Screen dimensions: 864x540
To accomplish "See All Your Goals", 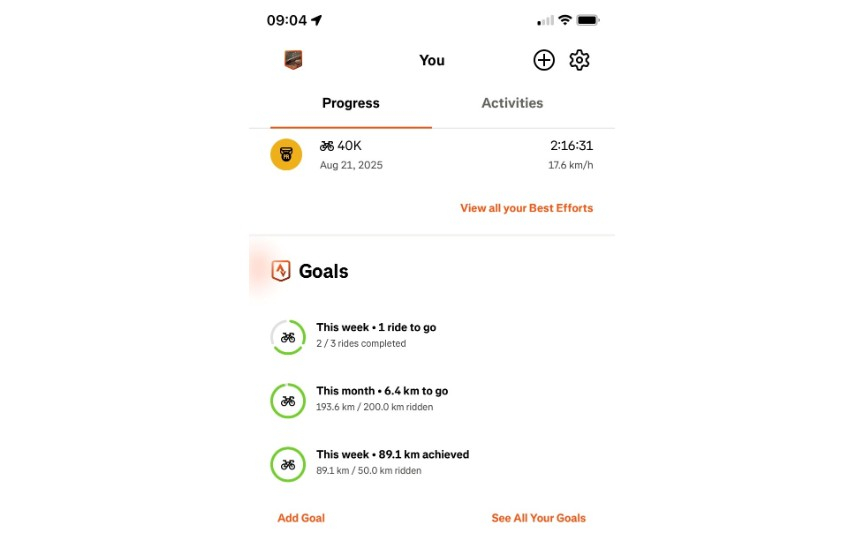I will click(538, 518).
